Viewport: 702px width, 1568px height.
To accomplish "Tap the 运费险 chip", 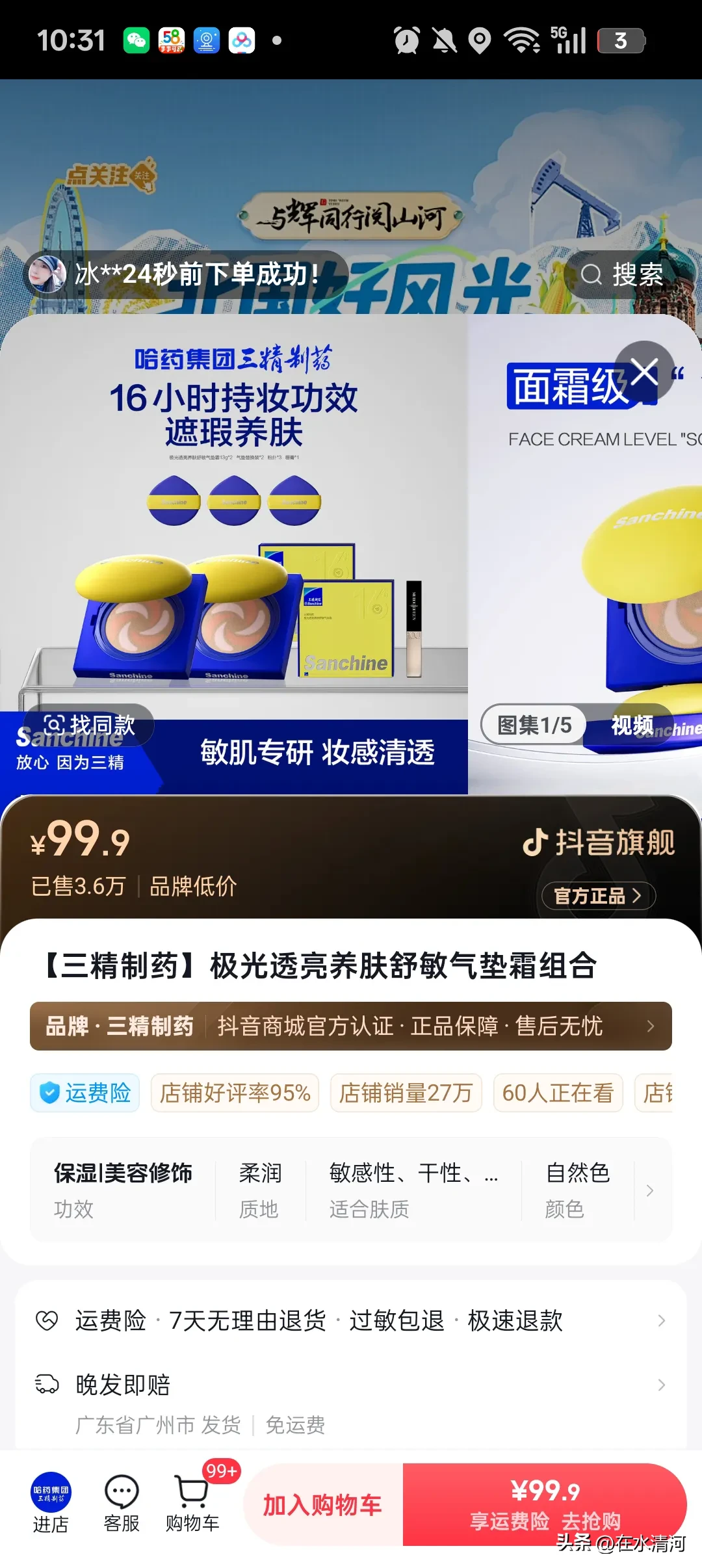I will point(85,1093).
